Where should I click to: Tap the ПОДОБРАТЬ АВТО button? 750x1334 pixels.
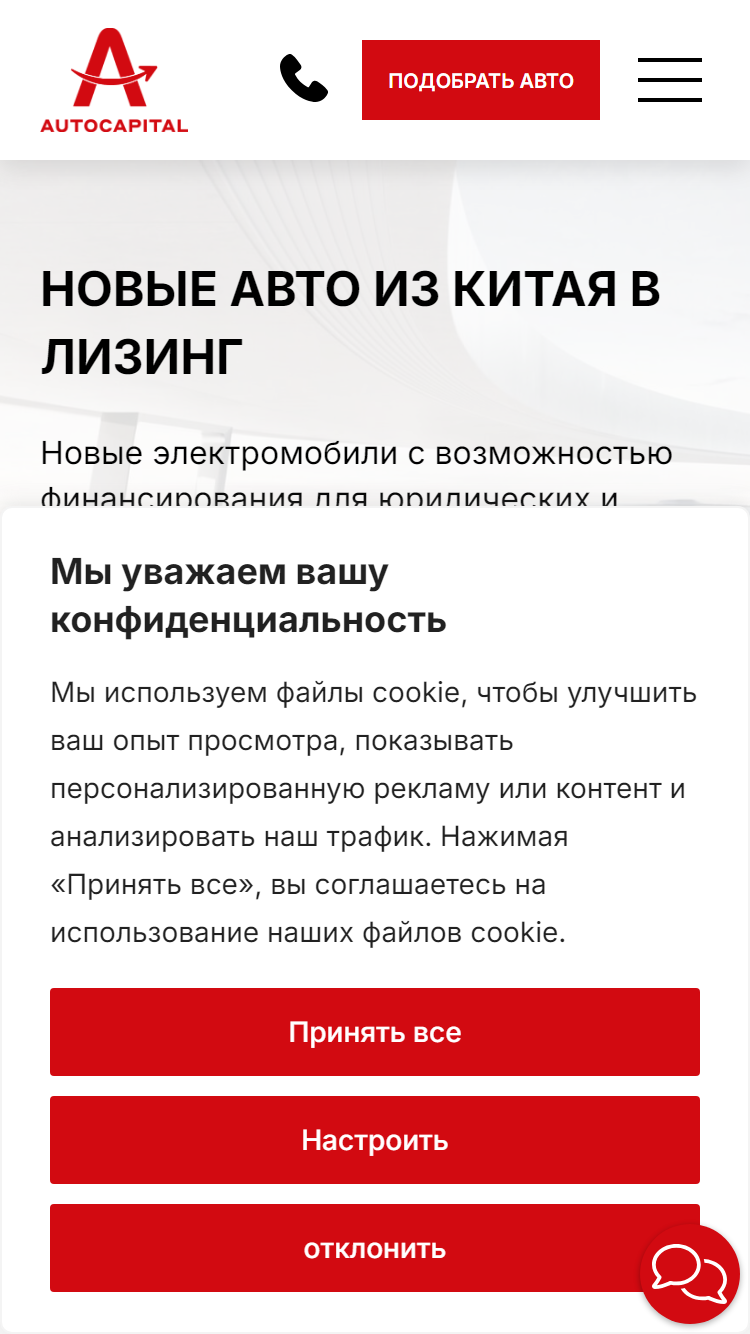point(481,80)
